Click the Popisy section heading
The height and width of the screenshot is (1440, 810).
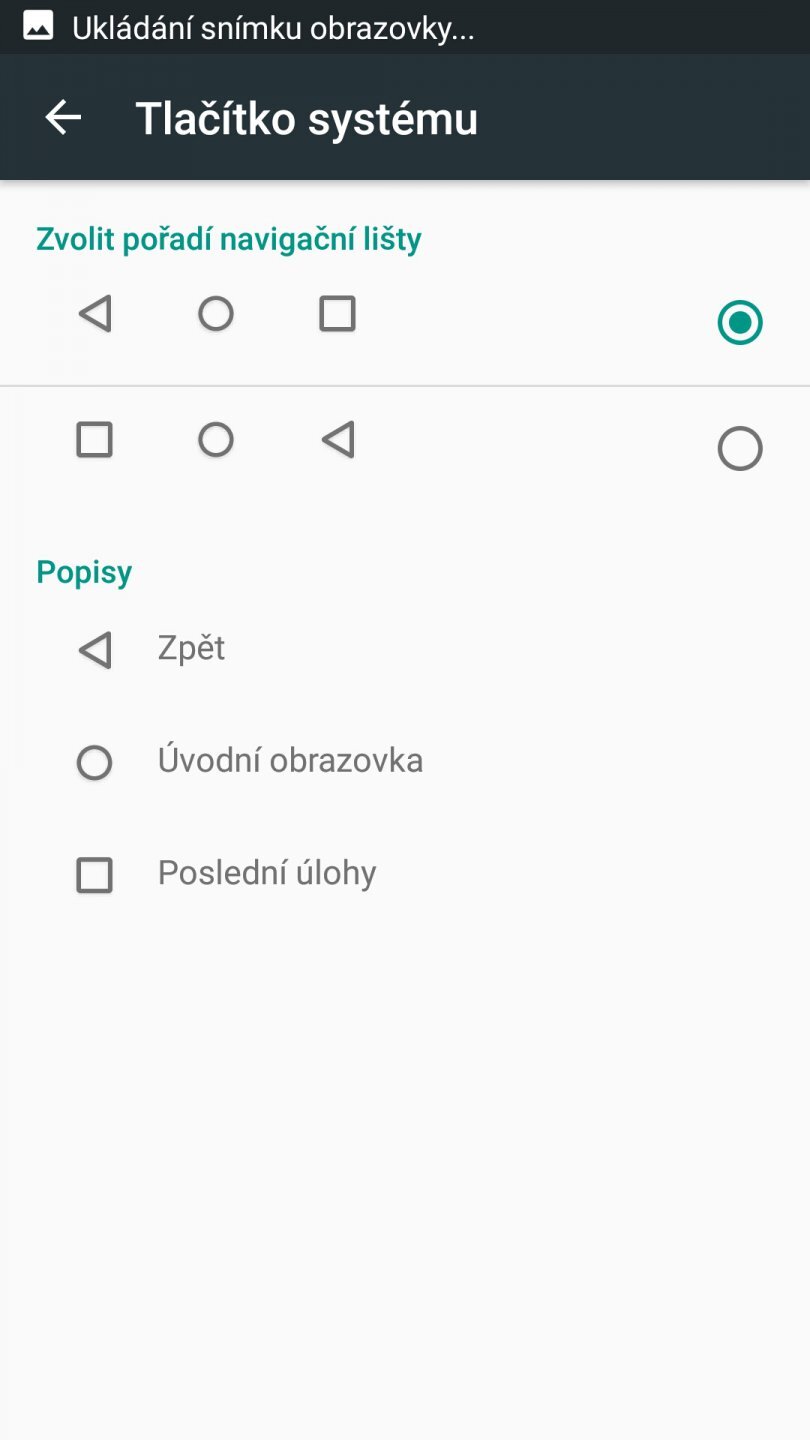pos(84,572)
